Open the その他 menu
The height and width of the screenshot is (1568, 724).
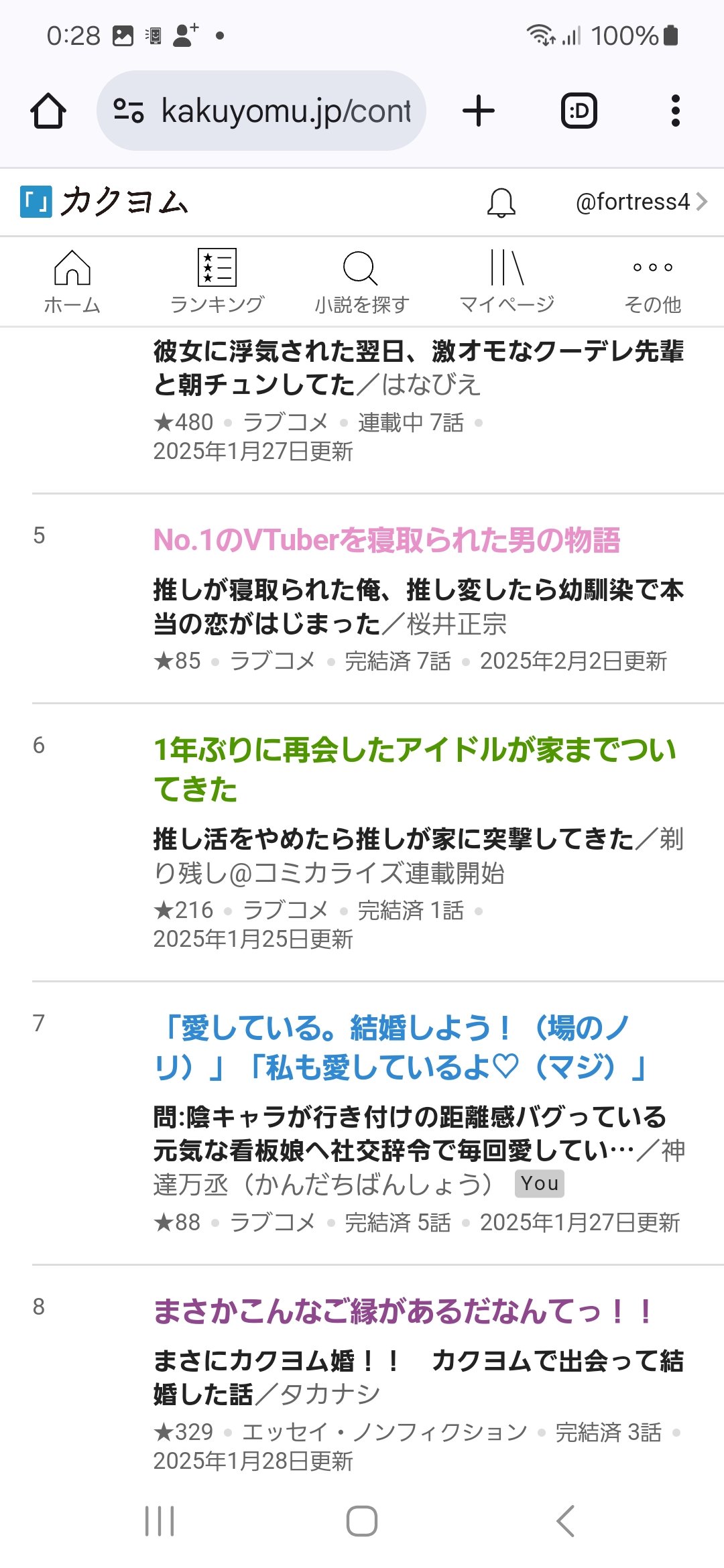(652, 281)
